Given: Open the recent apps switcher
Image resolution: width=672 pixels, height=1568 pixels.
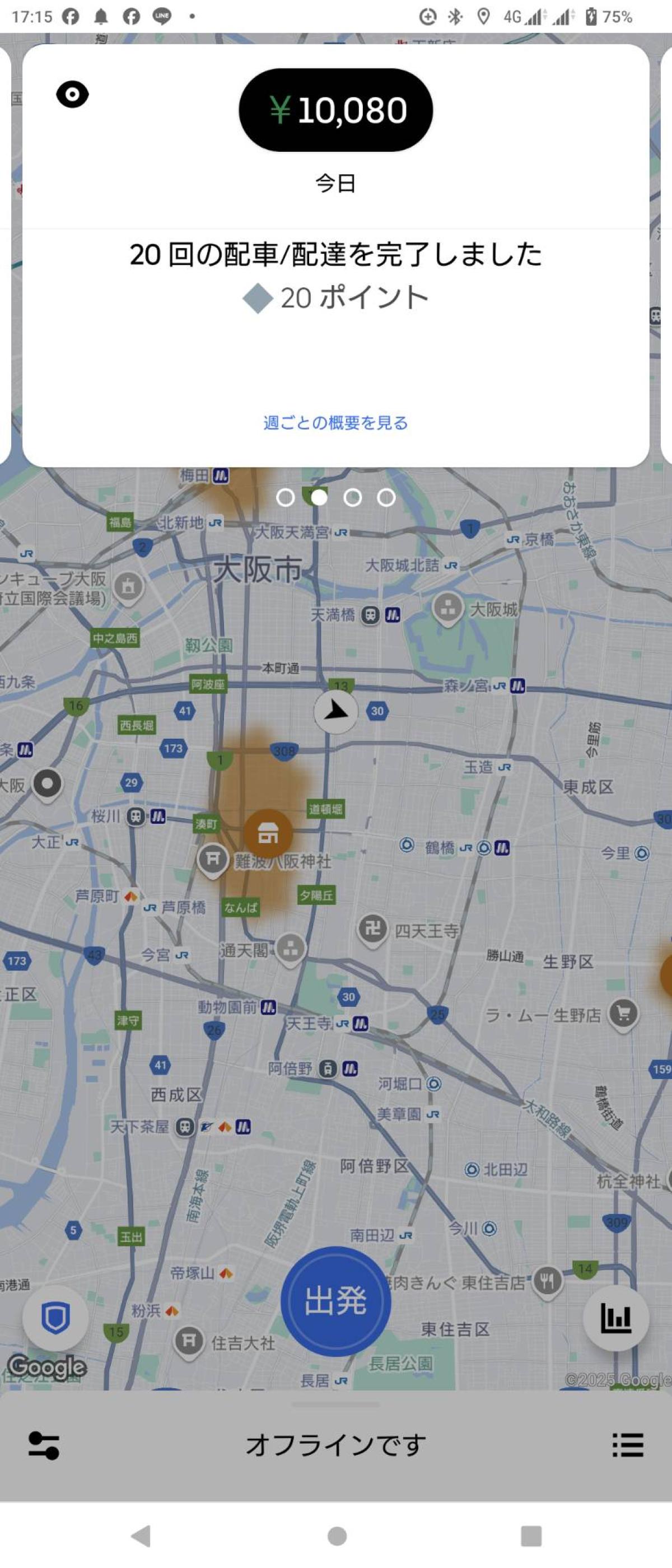Looking at the screenshot, I should [x=531, y=1536].
